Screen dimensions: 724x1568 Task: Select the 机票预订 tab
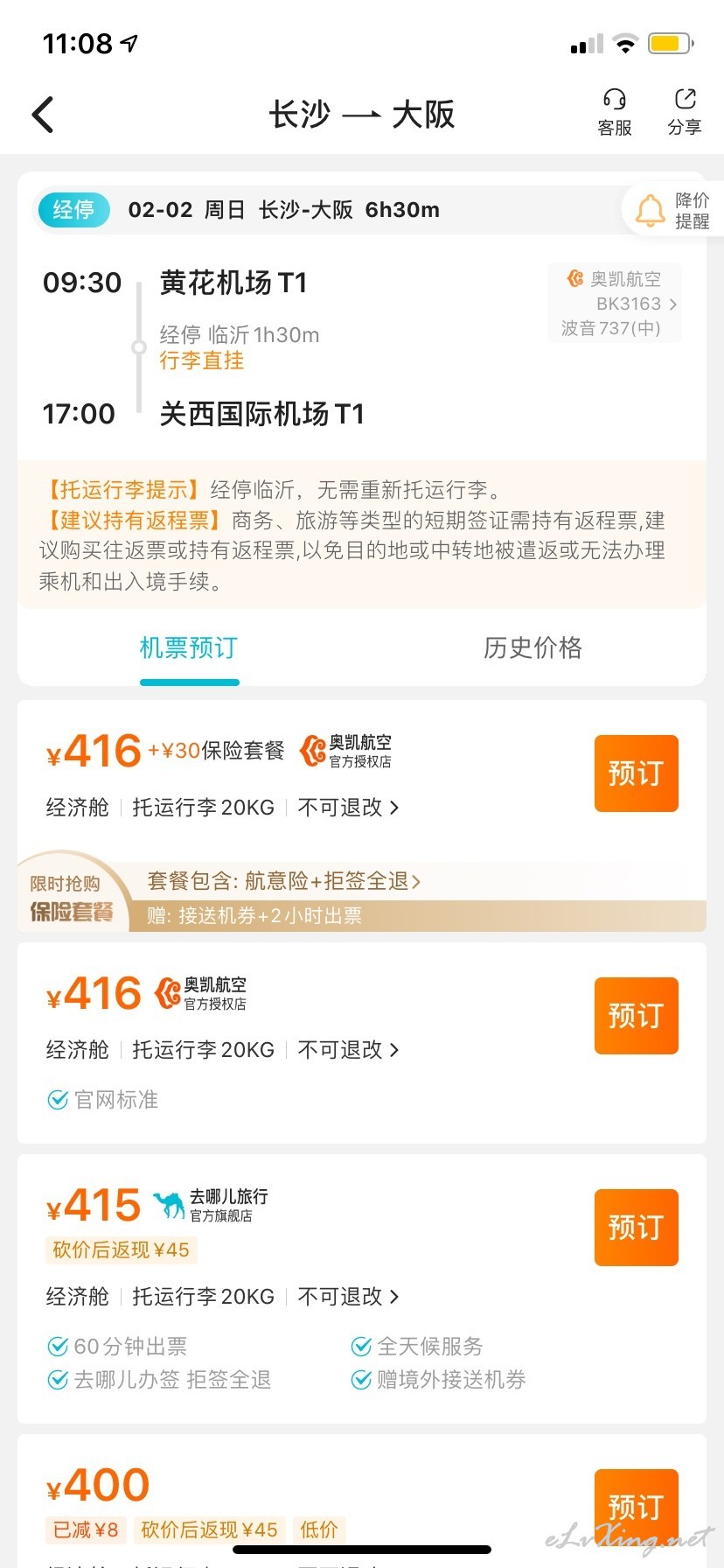pos(189,647)
